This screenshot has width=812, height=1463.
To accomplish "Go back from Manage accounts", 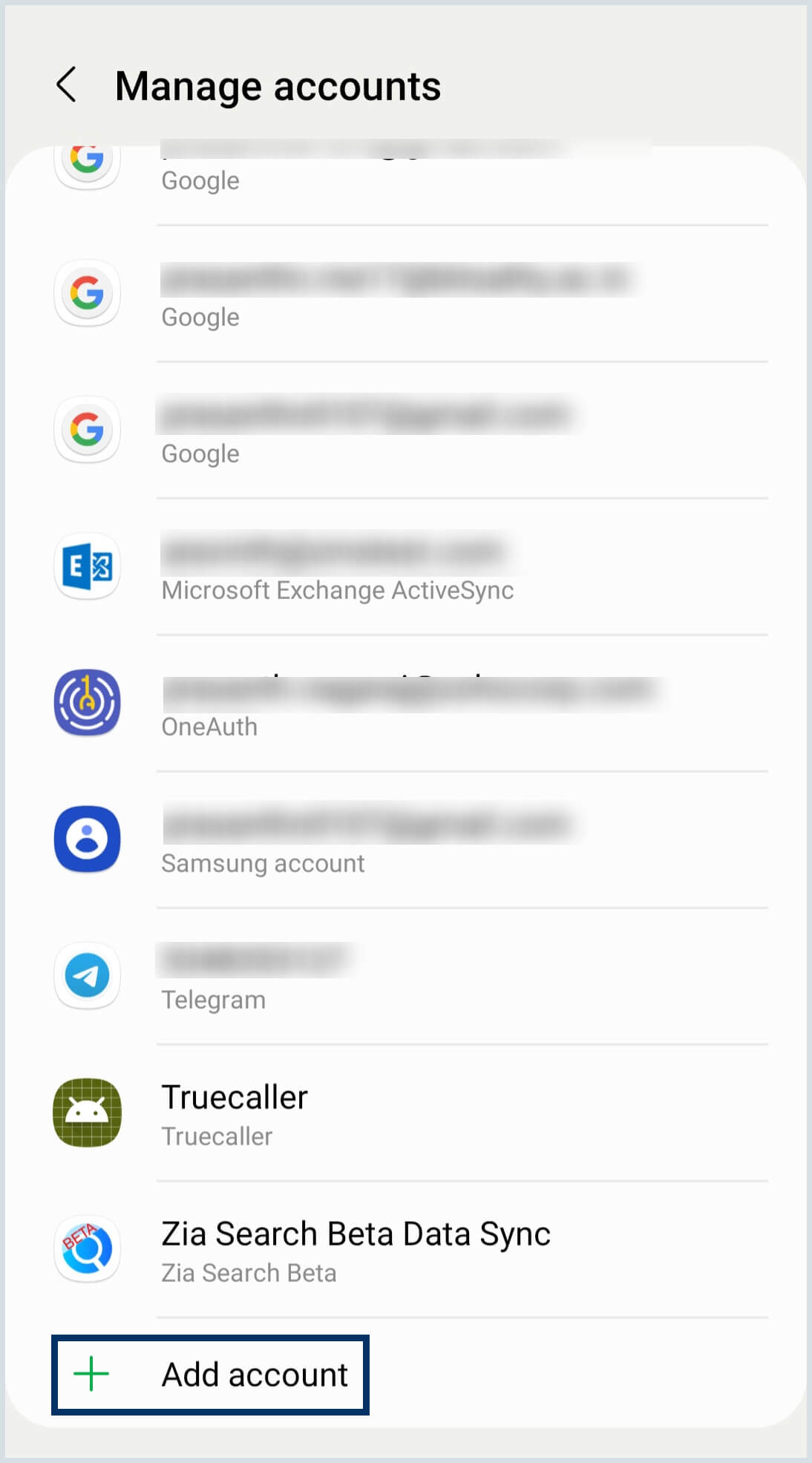I will pos(67,85).
